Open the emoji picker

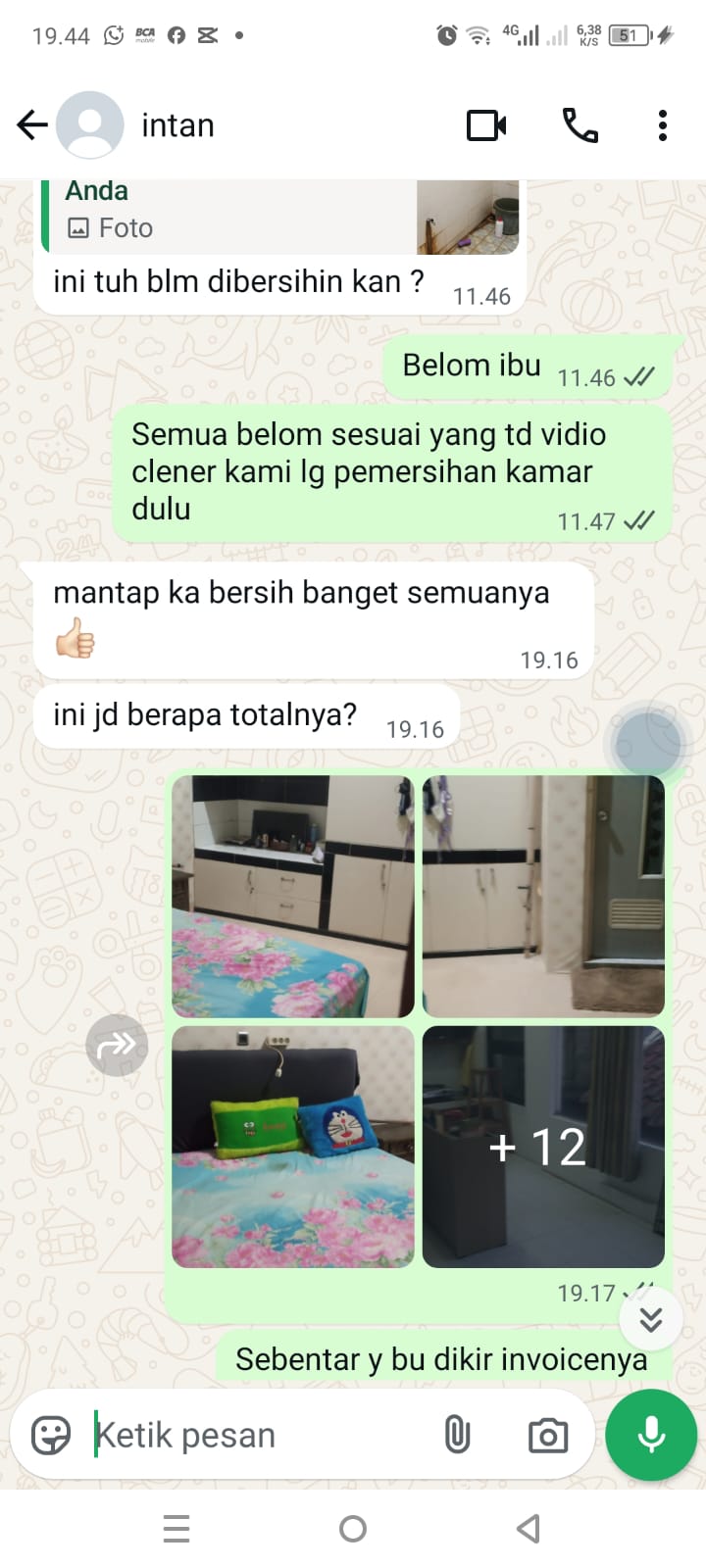51,1436
